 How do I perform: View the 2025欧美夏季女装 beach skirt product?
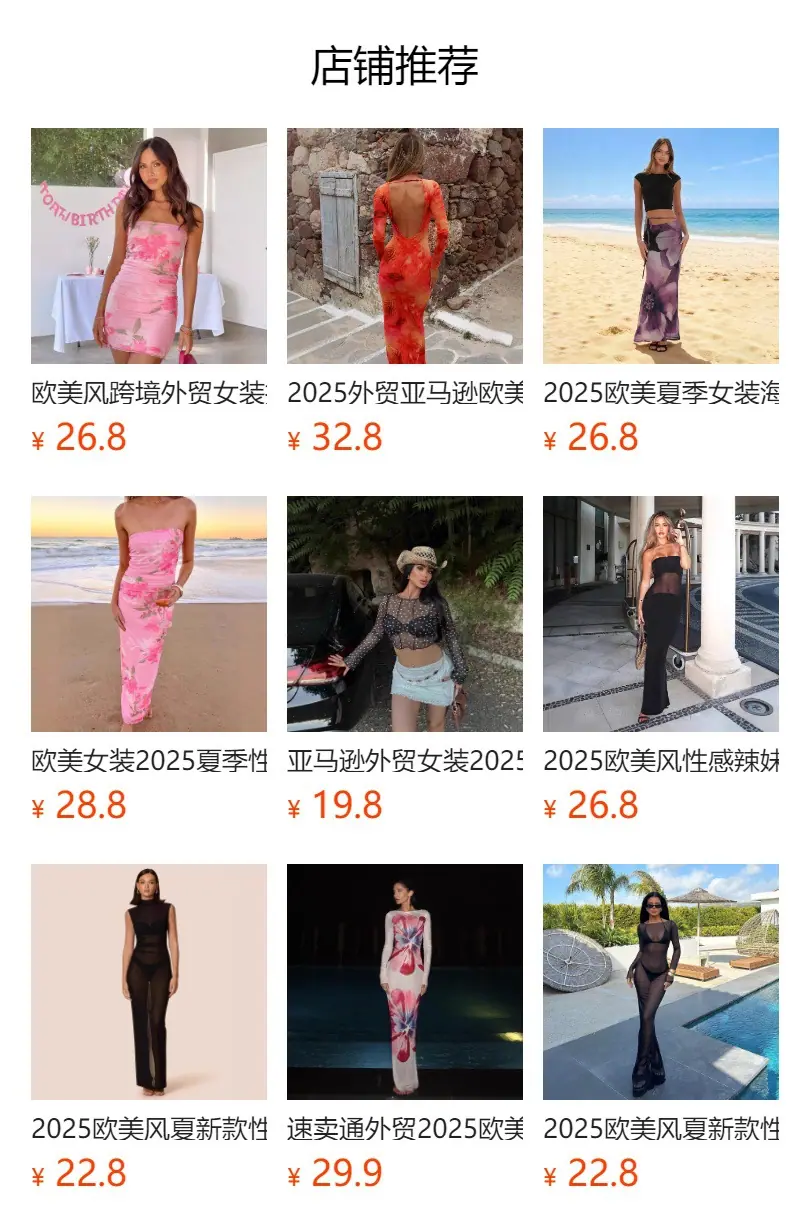pyautogui.click(x=661, y=246)
